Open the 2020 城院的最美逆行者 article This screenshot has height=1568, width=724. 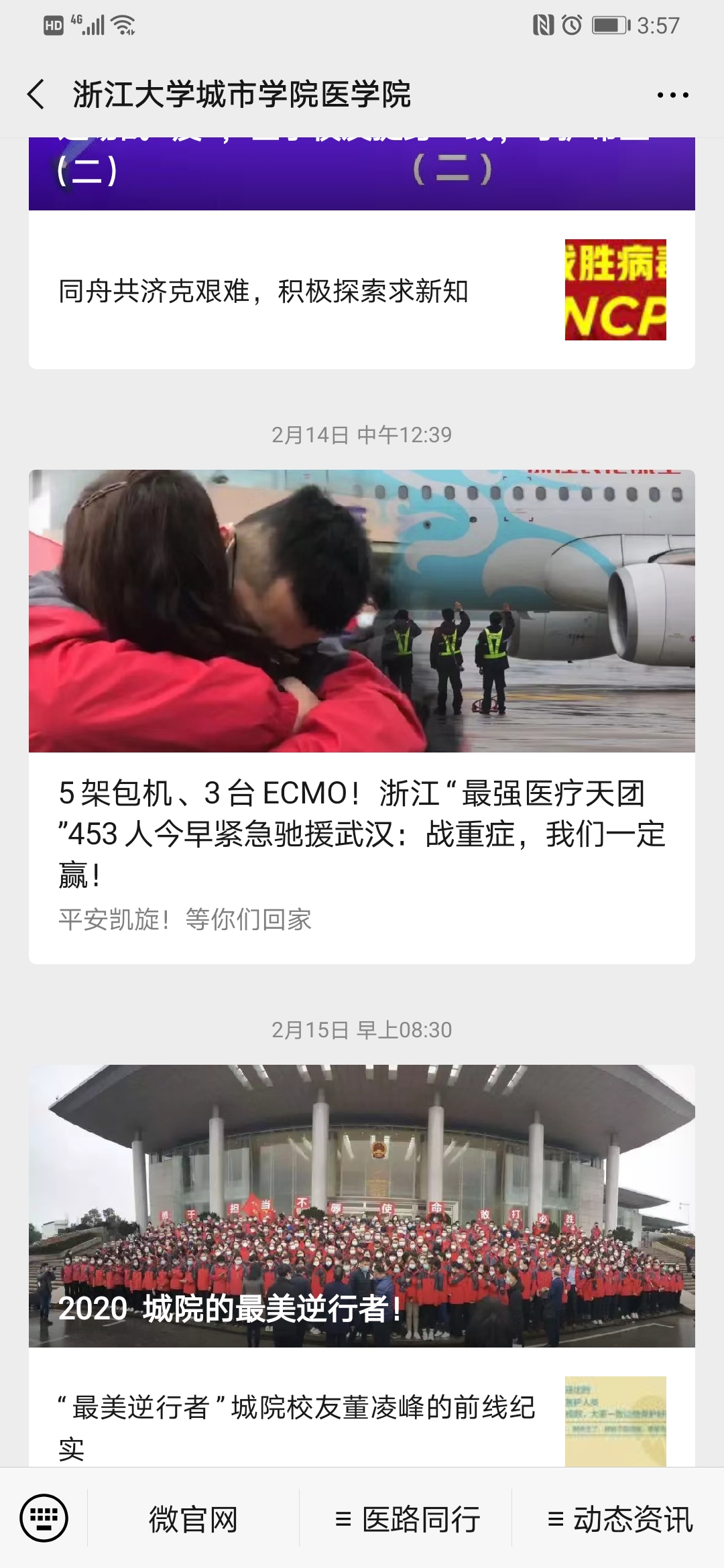tap(362, 1206)
